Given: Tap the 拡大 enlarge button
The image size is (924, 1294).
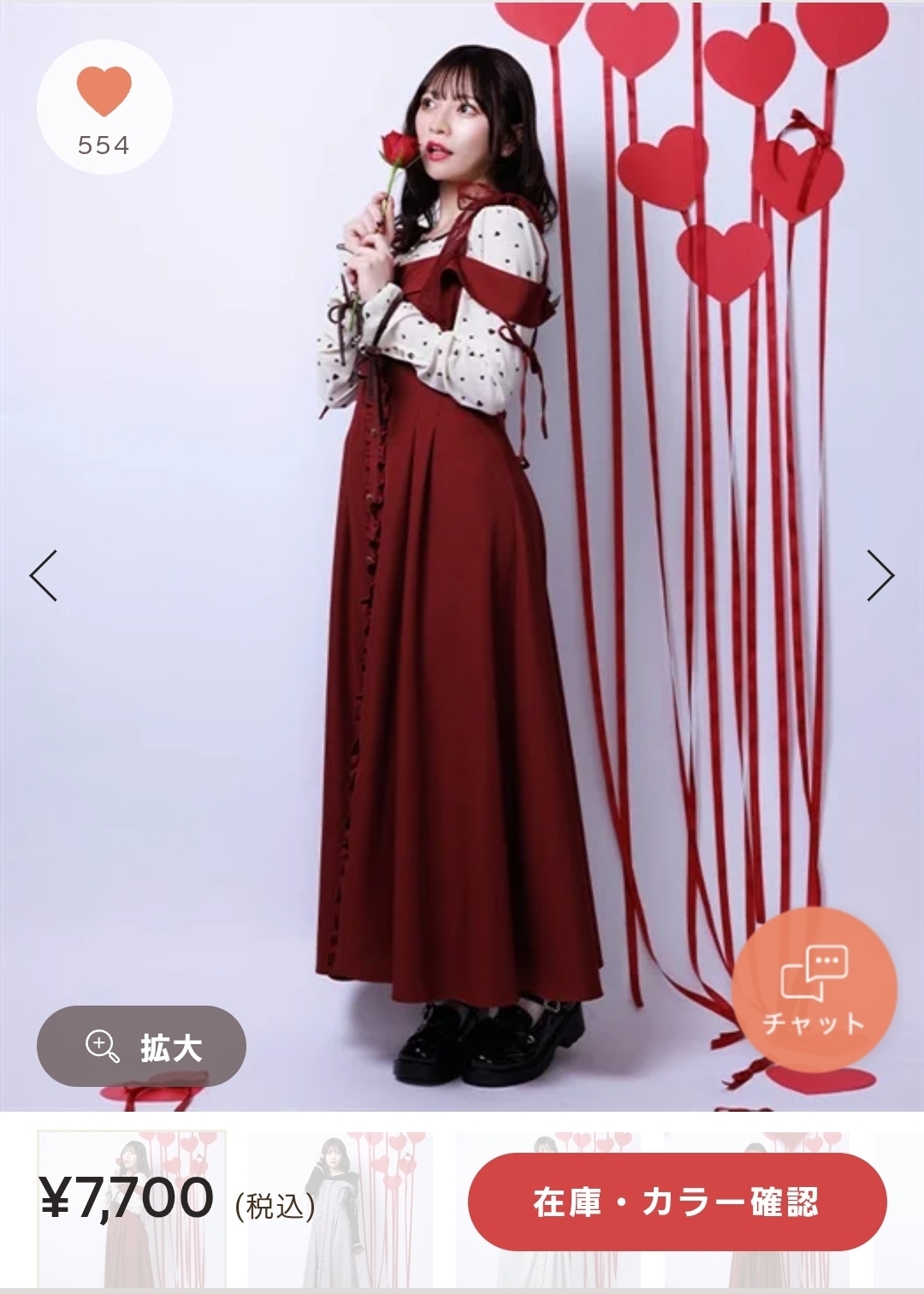Looking at the screenshot, I should pyautogui.click(x=141, y=1047).
